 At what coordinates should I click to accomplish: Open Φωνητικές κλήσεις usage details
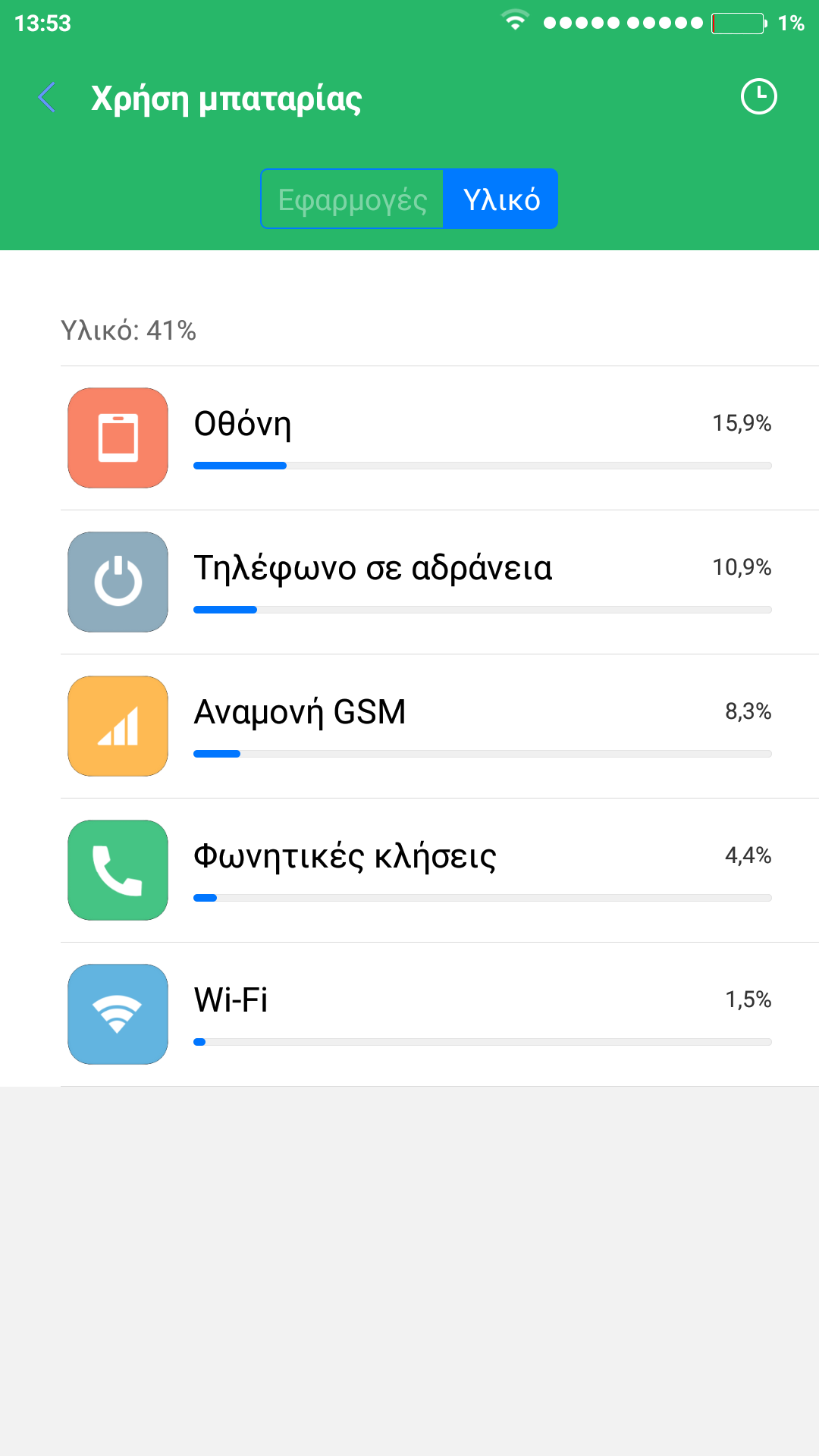[440, 871]
